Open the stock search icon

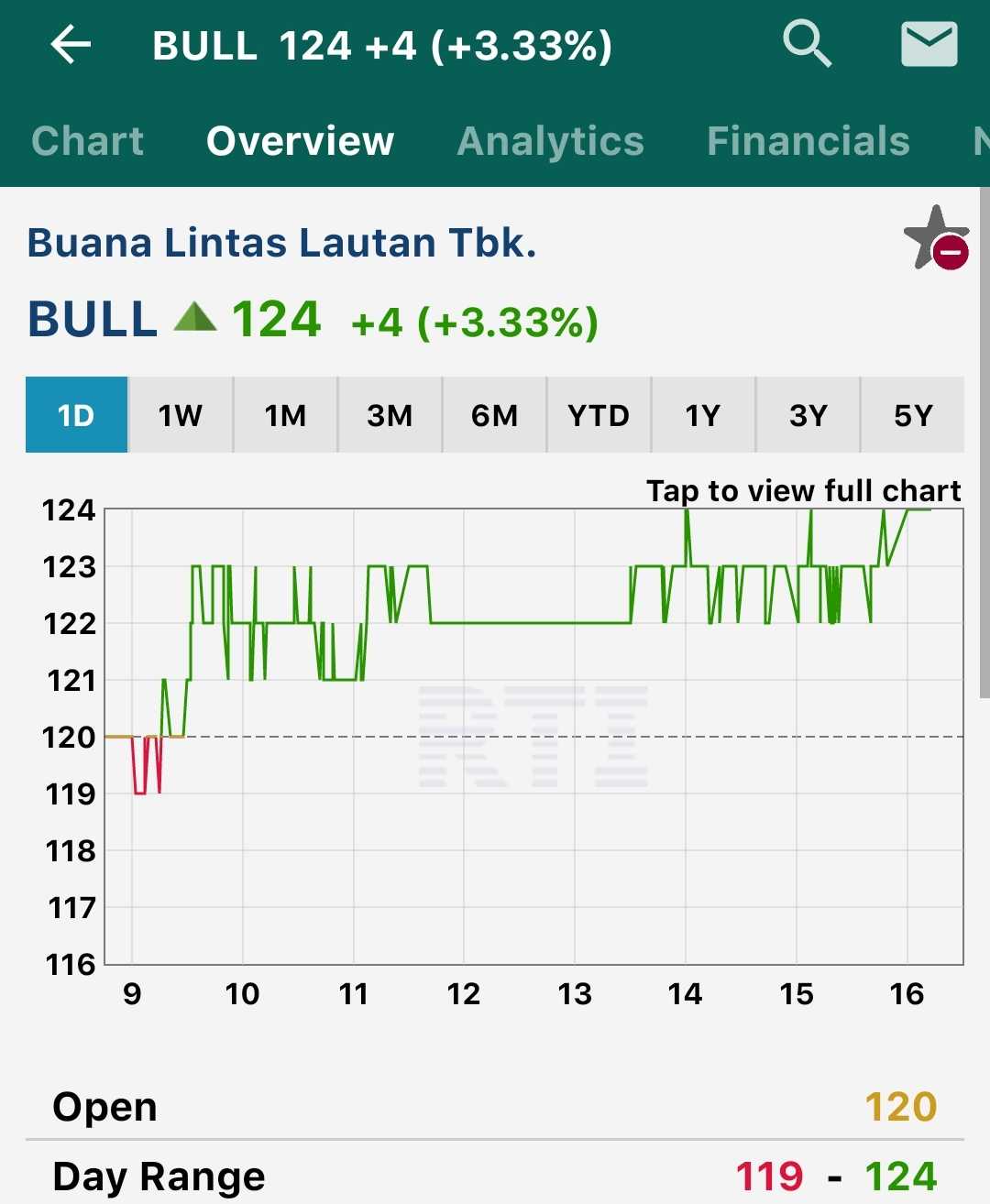[x=807, y=43]
